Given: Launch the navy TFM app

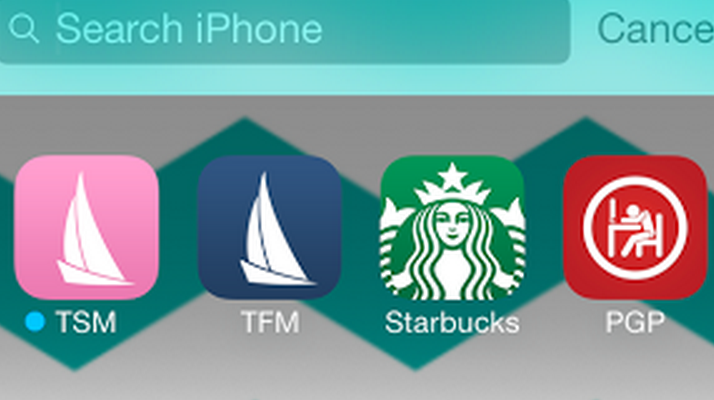Looking at the screenshot, I should click(x=270, y=228).
